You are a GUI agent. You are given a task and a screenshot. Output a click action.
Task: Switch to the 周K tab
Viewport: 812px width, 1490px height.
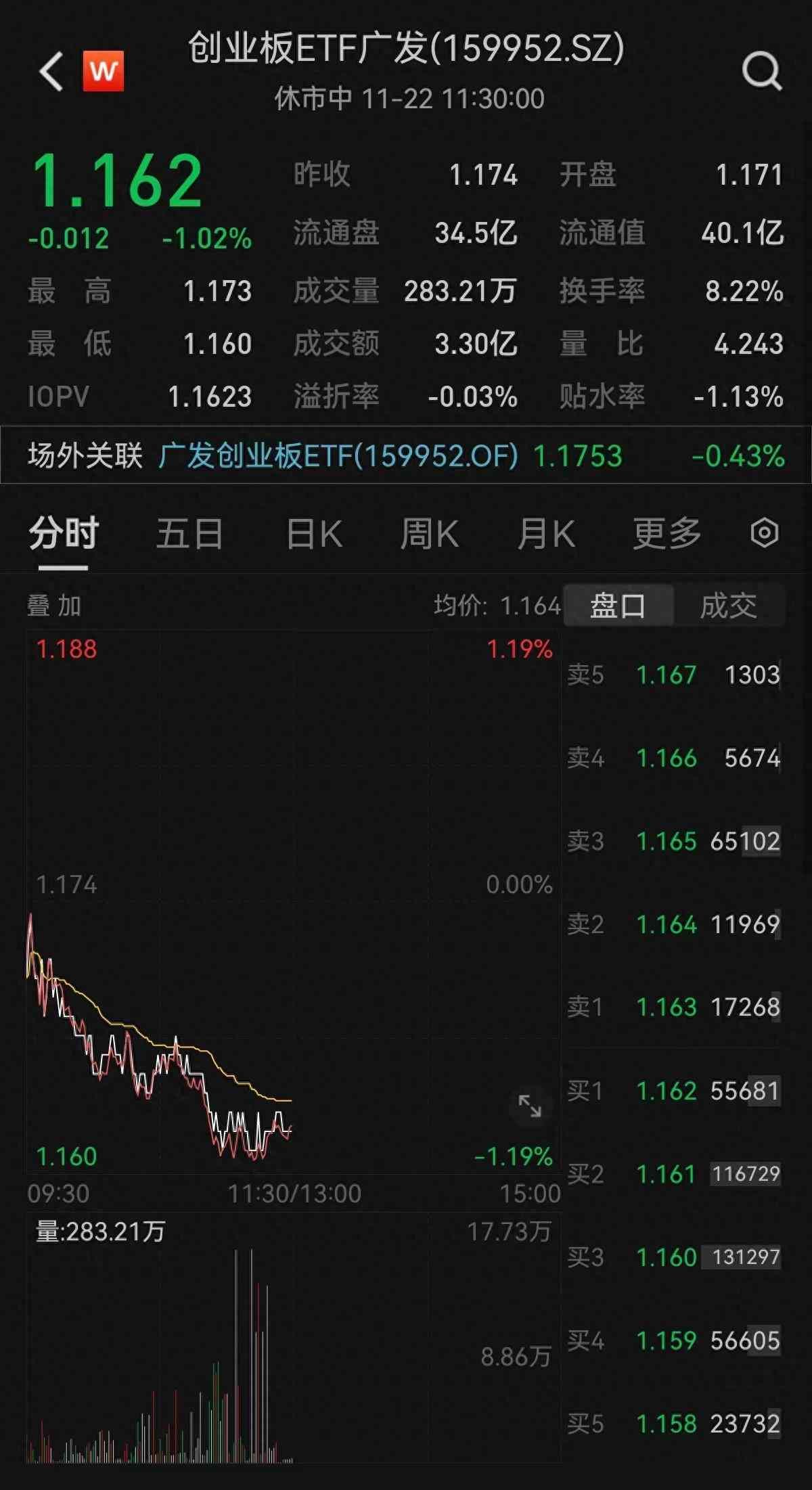point(431,533)
